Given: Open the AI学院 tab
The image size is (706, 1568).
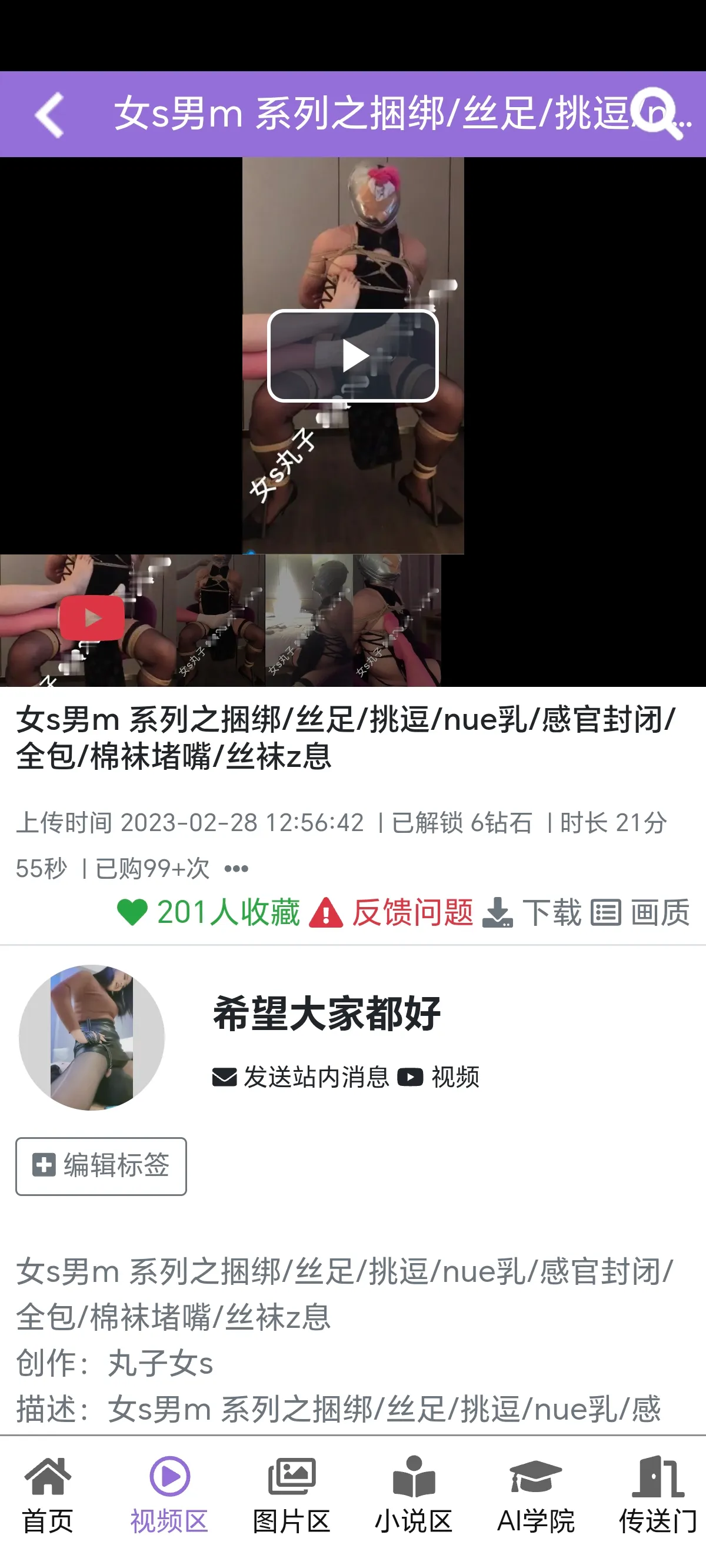Looking at the screenshot, I should (535, 1495).
